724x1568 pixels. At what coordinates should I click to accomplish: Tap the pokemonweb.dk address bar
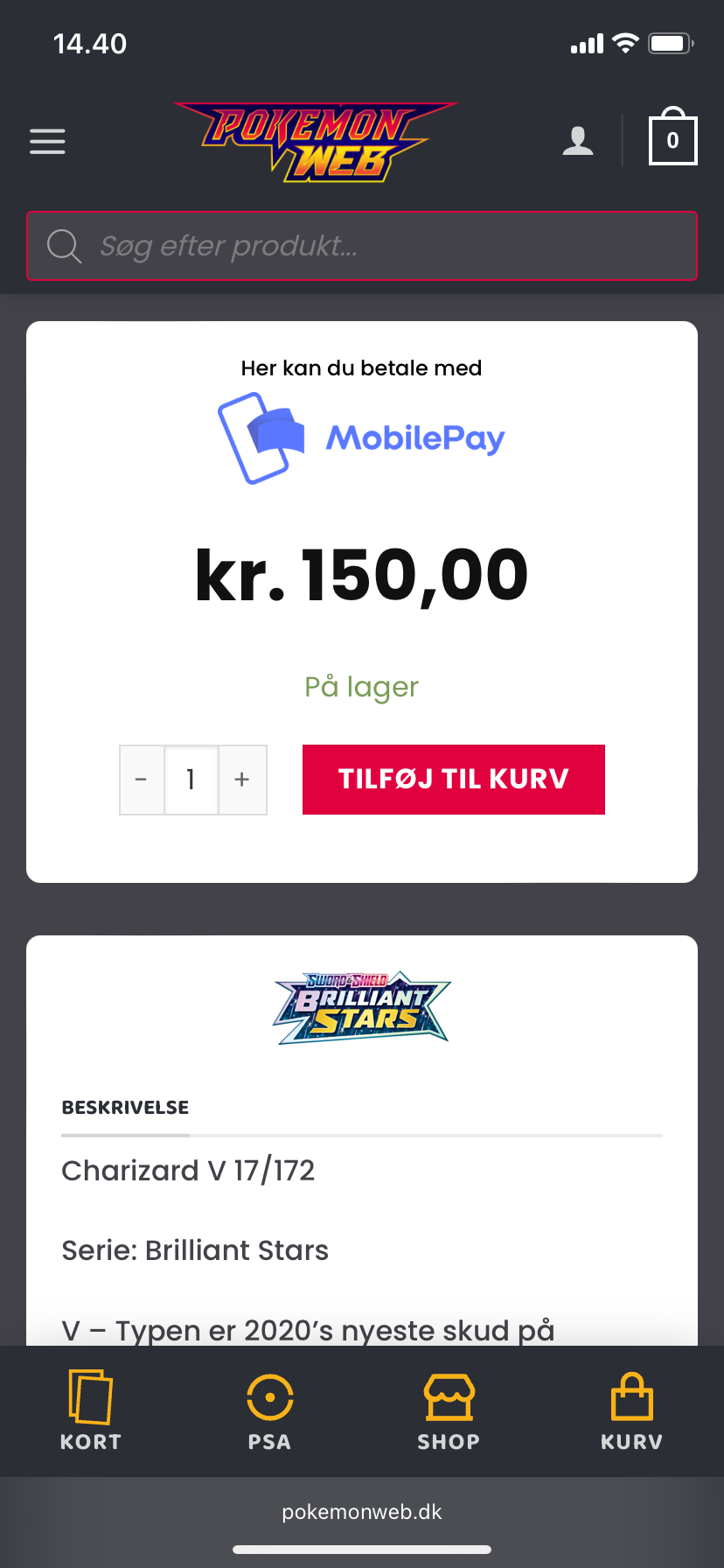point(362,1512)
